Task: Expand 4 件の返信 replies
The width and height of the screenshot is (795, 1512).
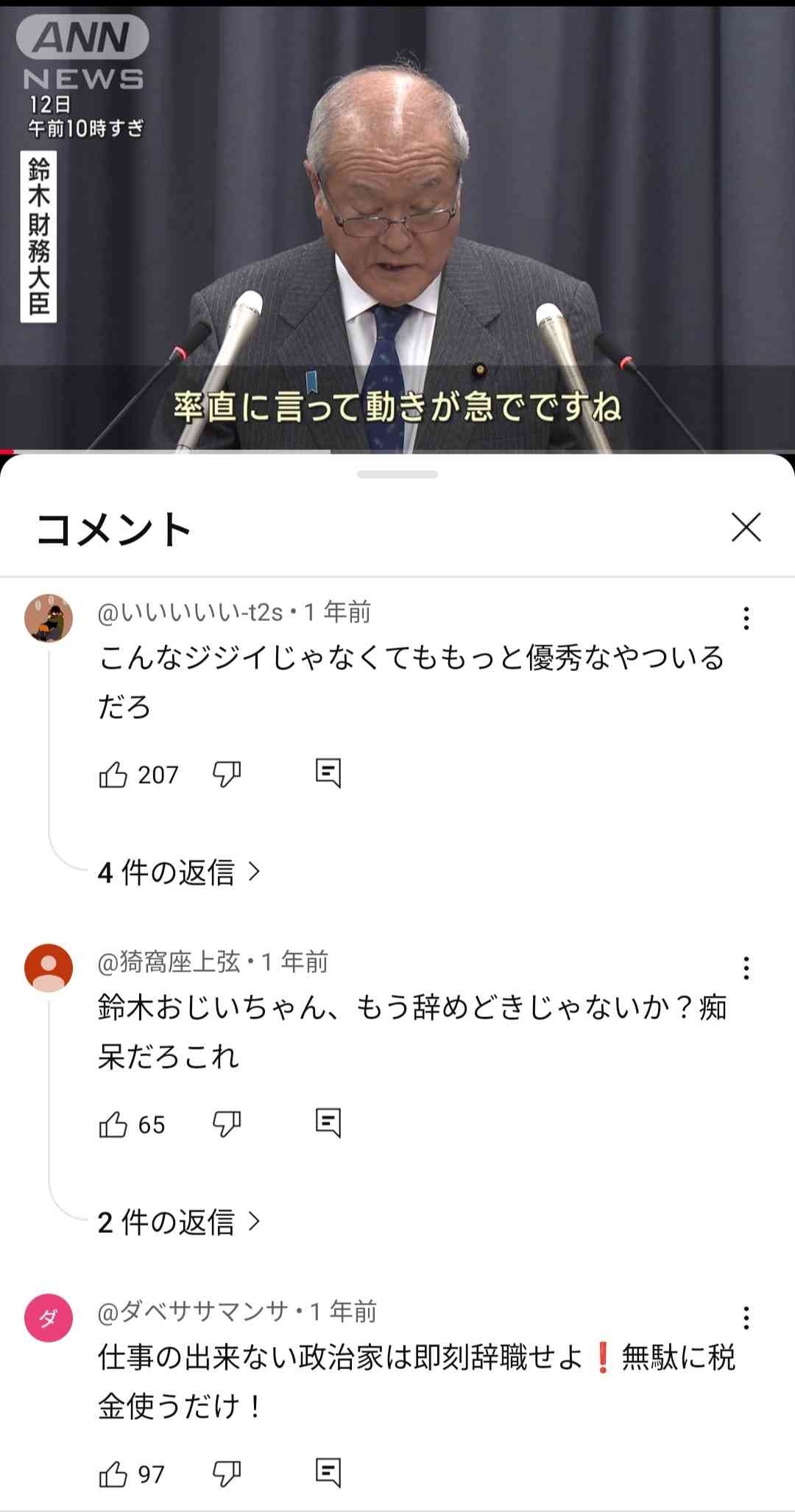Action: pos(179,872)
